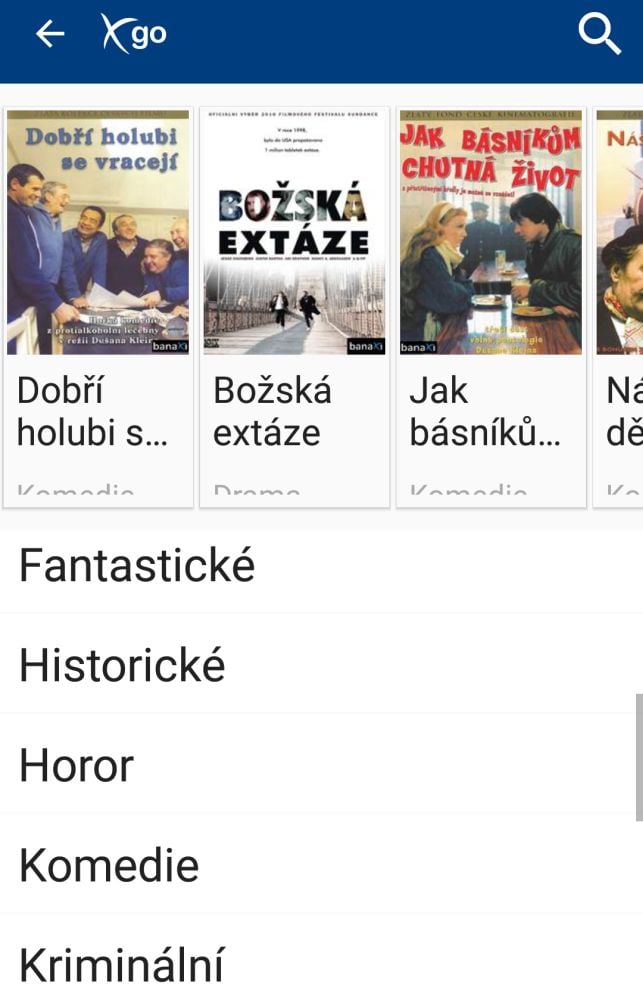Open the Jak básníkům chutná život card
The width and height of the screenshot is (643, 1000).
point(490,300)
